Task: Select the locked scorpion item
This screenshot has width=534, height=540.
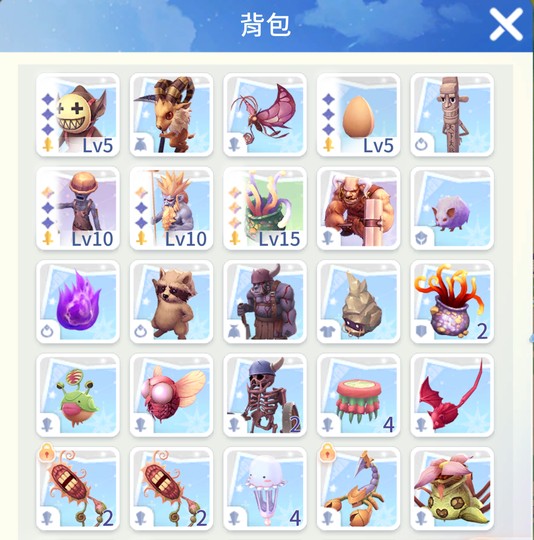Action: click(x=358, y=489)
